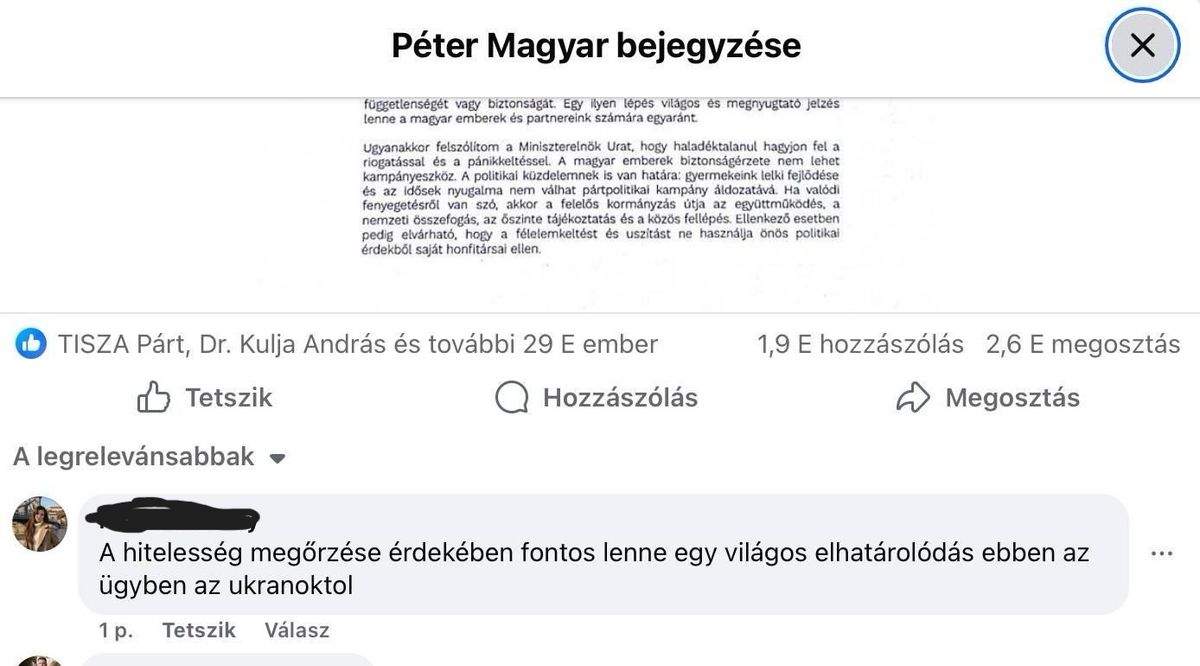1200x666 pixels.
Task: Close Péter Magyar's post dialog
Action: [x=1141, y=45]
